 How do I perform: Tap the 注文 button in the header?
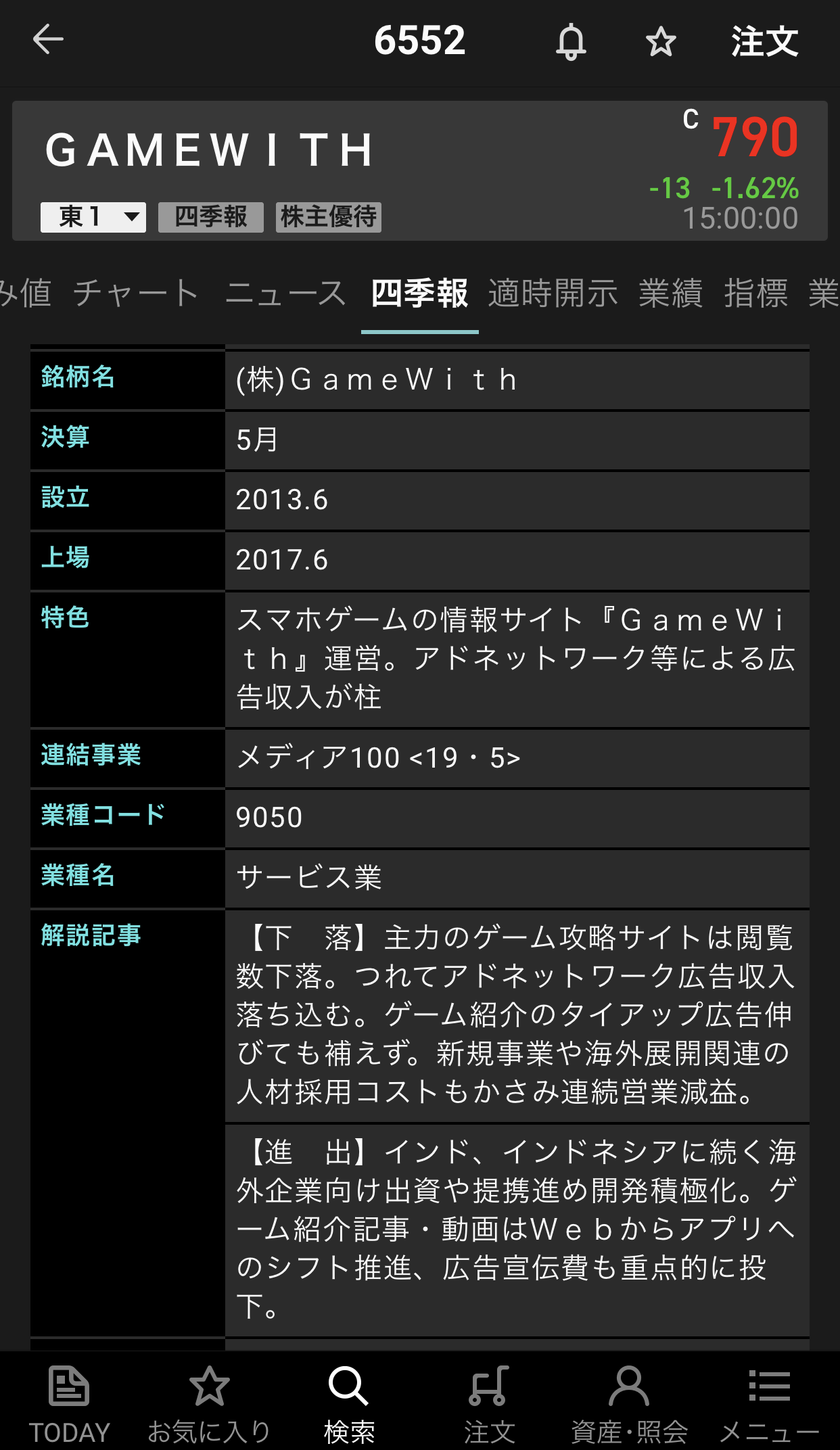click(x=764, y=42)
